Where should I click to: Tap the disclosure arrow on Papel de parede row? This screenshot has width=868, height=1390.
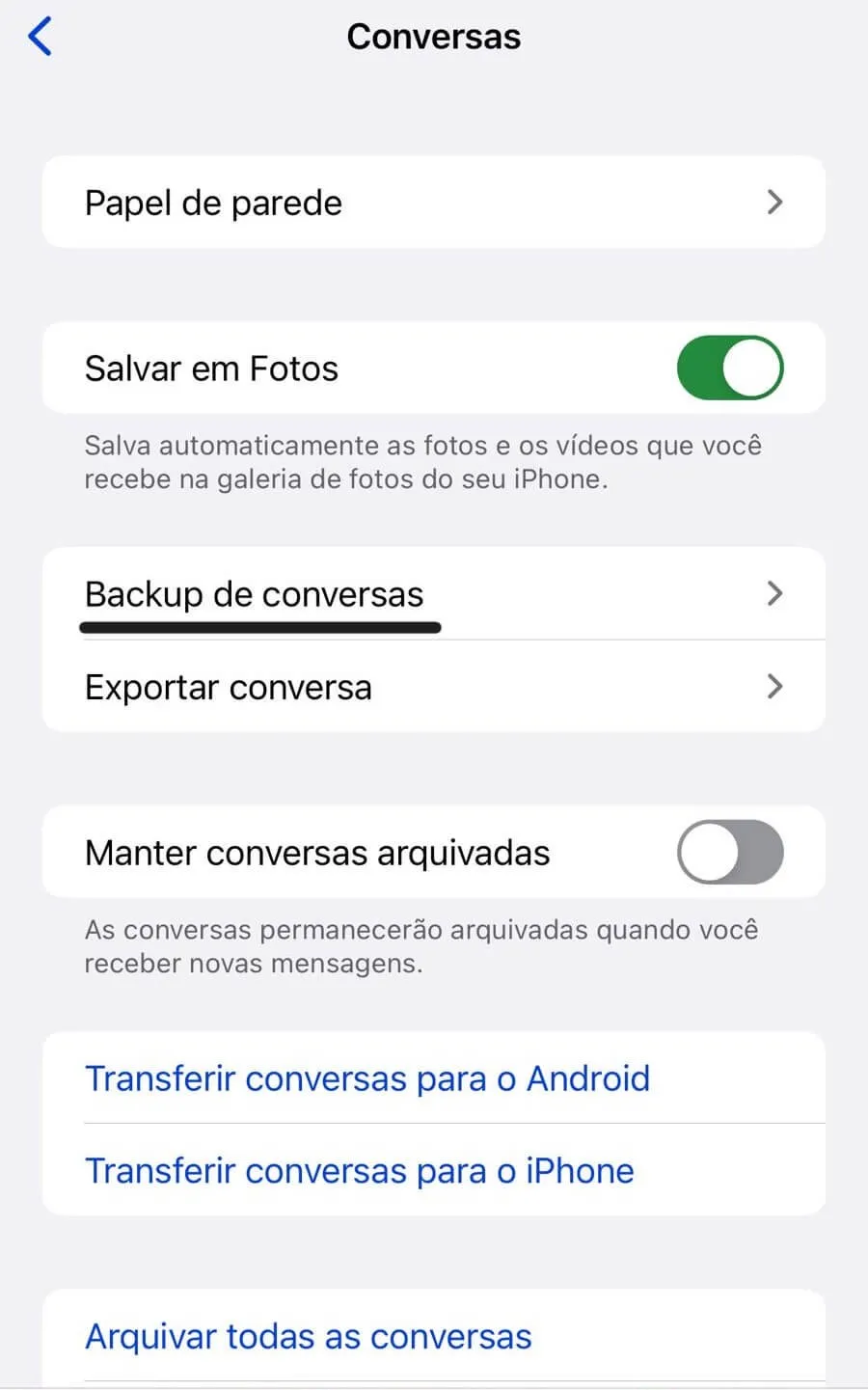(773, 202)
